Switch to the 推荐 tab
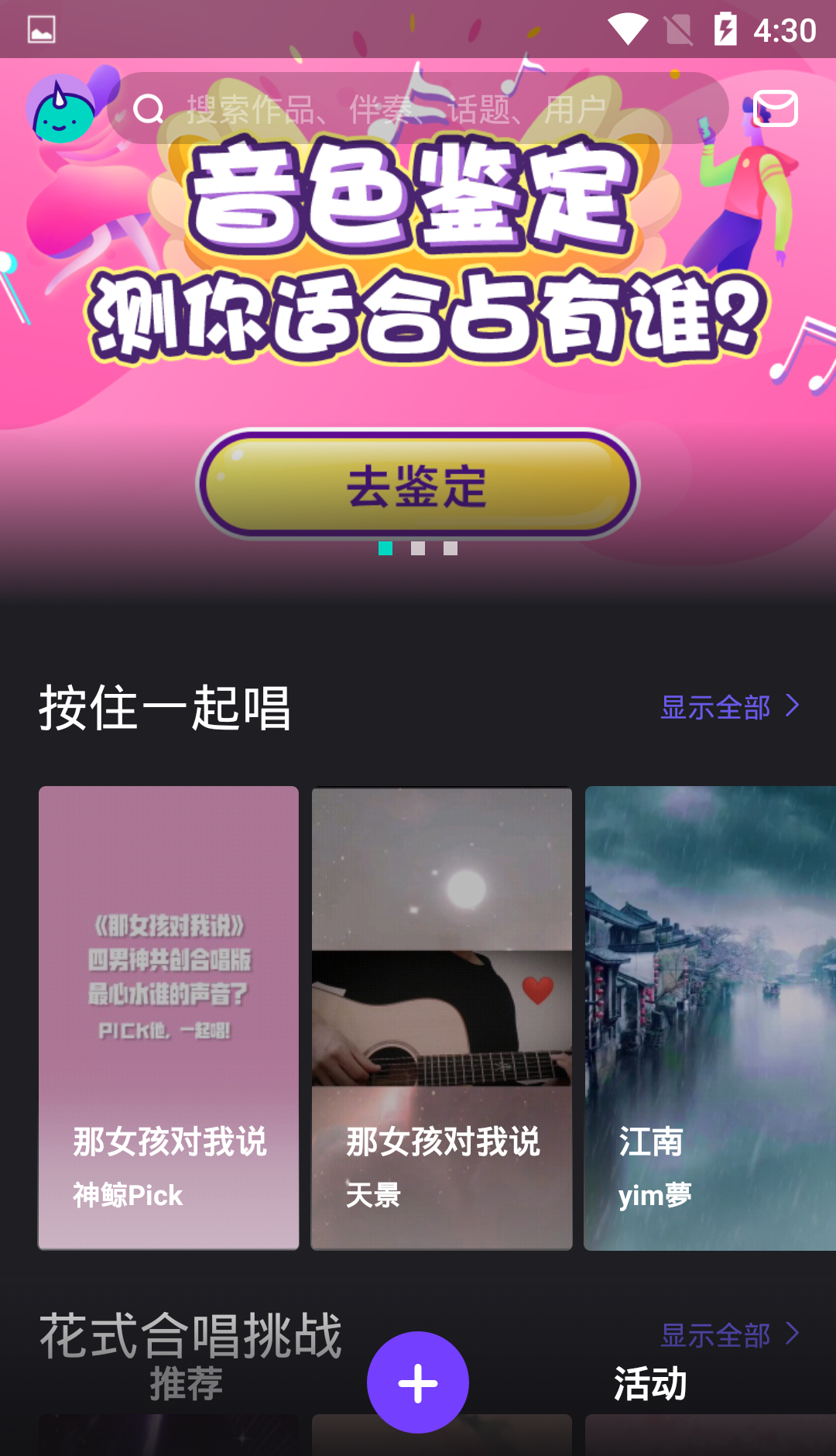 [186, 1384]
